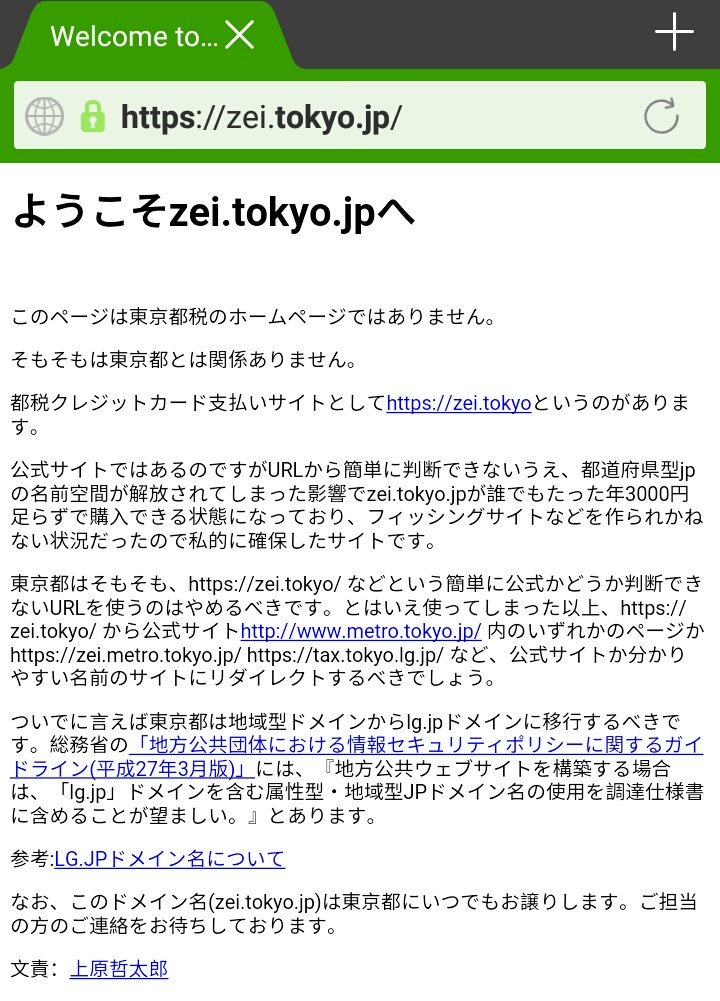Open the 地方公共団体における情報セキュリティポリシー guideline link
The height and width of the screenshot is (1001, 720).
click(x=420, y=746)
